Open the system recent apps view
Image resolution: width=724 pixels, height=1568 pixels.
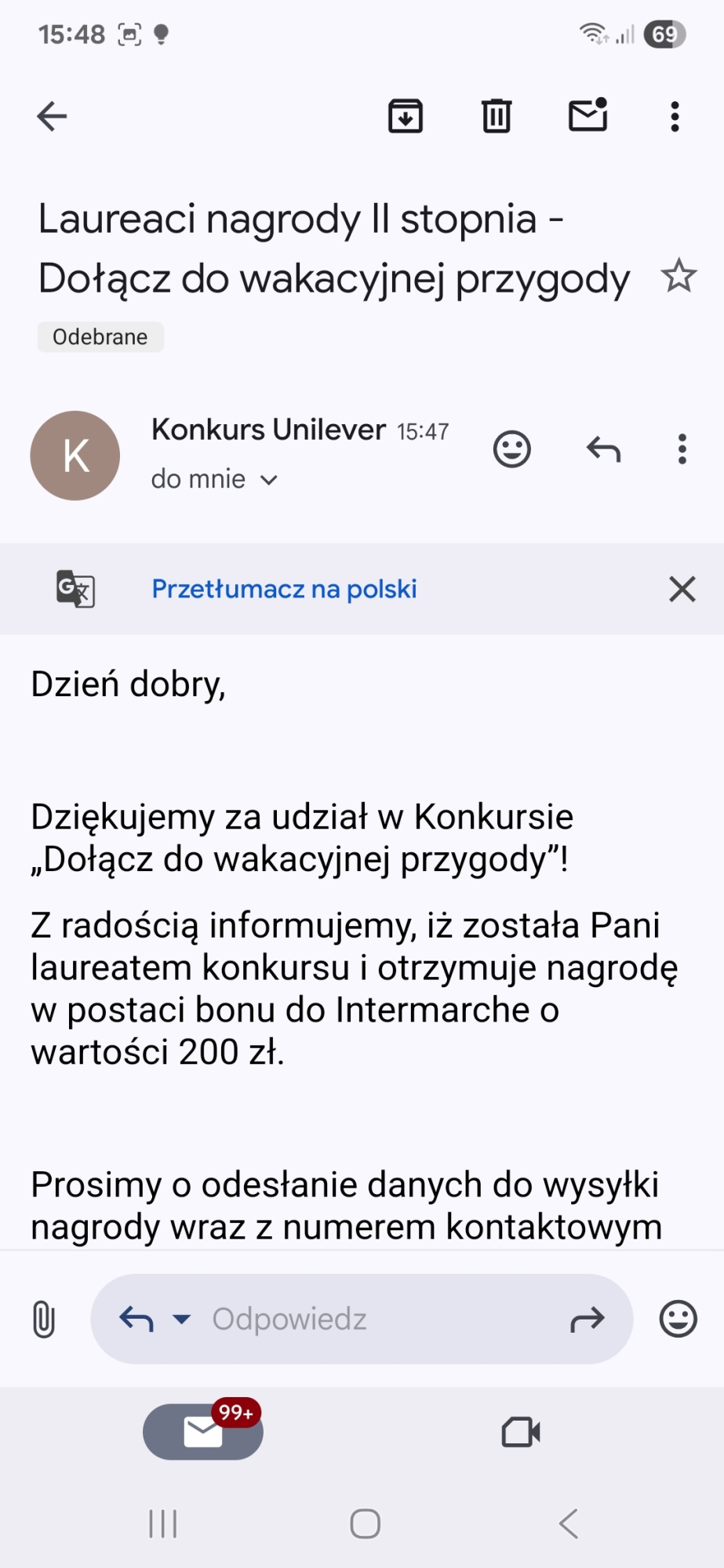[163, 1524]
